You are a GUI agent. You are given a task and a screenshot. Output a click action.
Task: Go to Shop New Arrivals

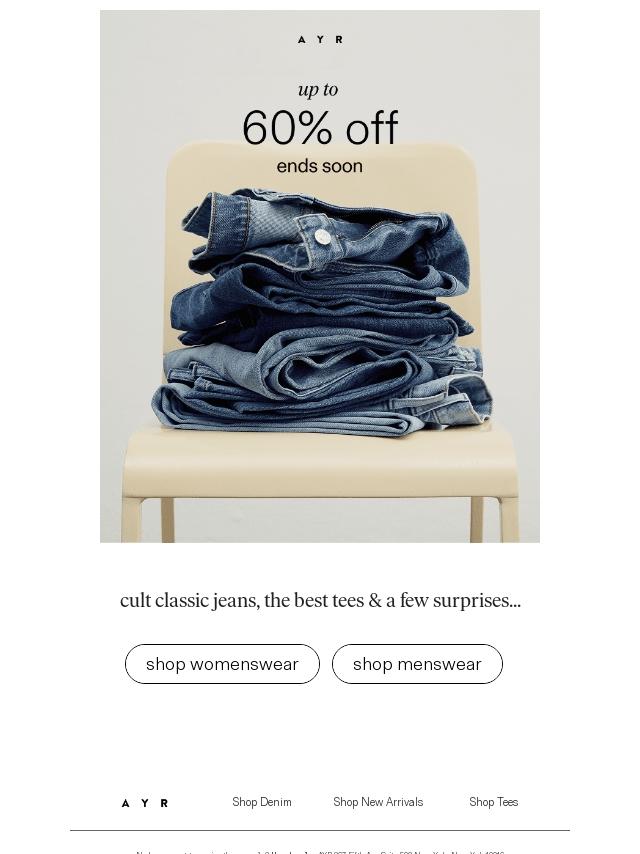click(378, 802)
